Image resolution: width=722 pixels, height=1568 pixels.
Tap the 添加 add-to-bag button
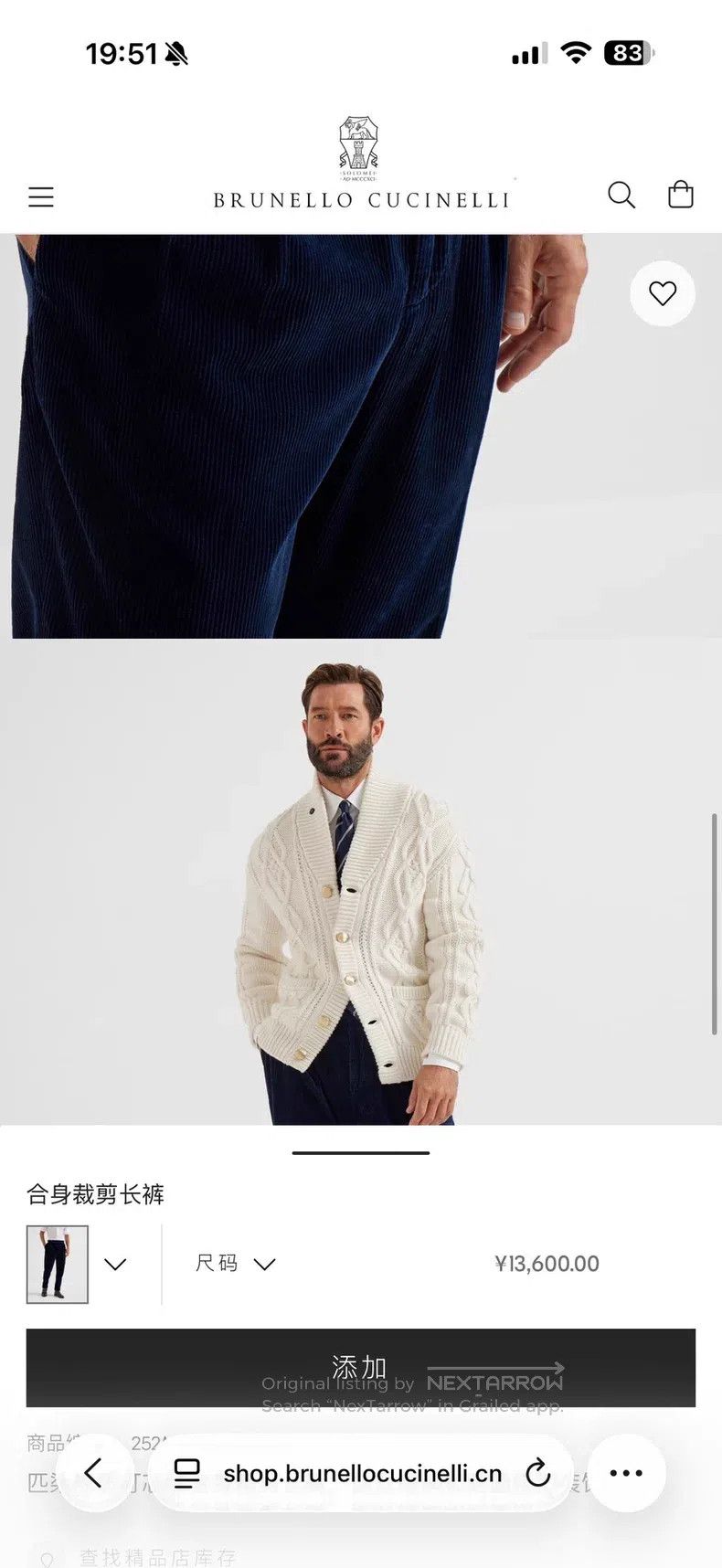[x=361, y=1368]
